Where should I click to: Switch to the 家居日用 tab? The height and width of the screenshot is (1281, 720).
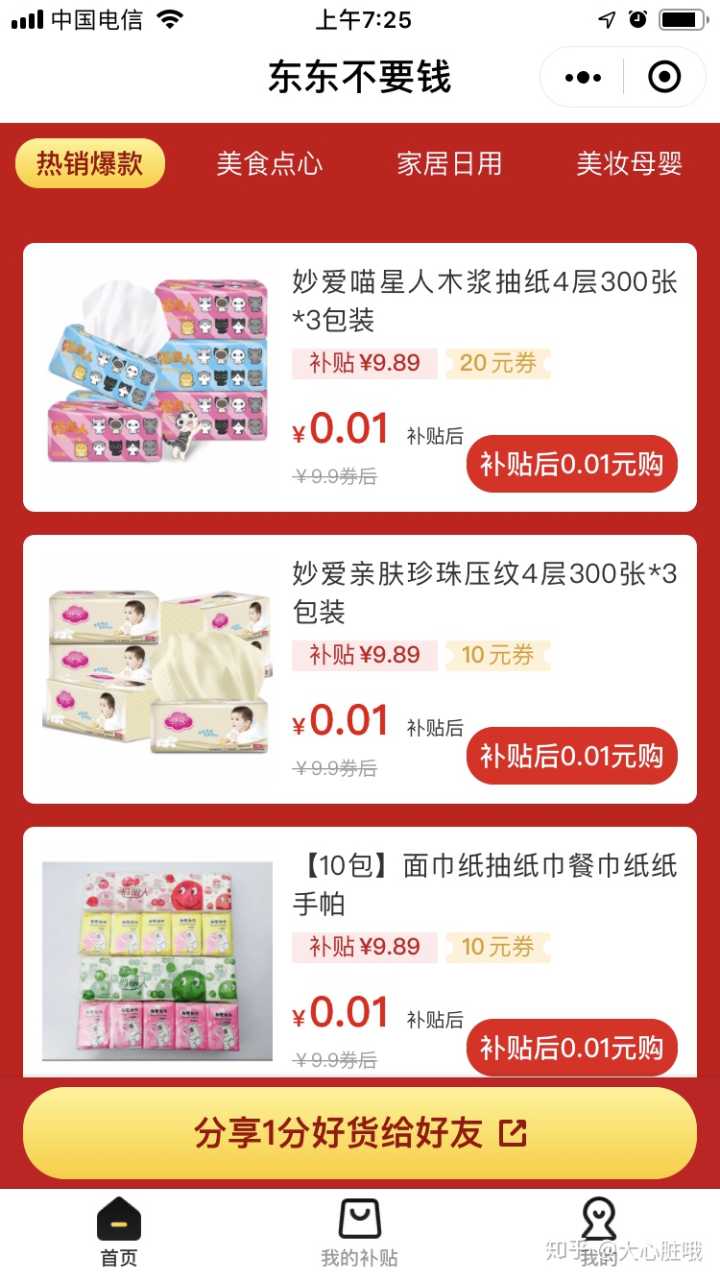pyautogui.click(x=449, y=163)
